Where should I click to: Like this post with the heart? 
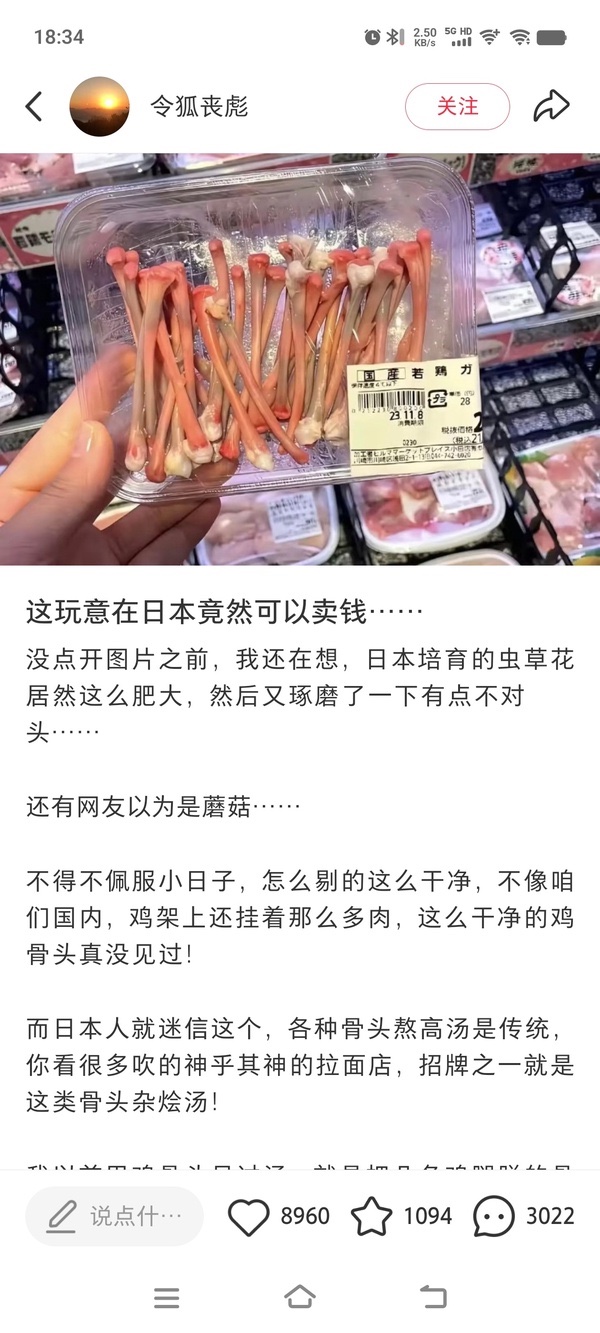[x=249, y=1216]
